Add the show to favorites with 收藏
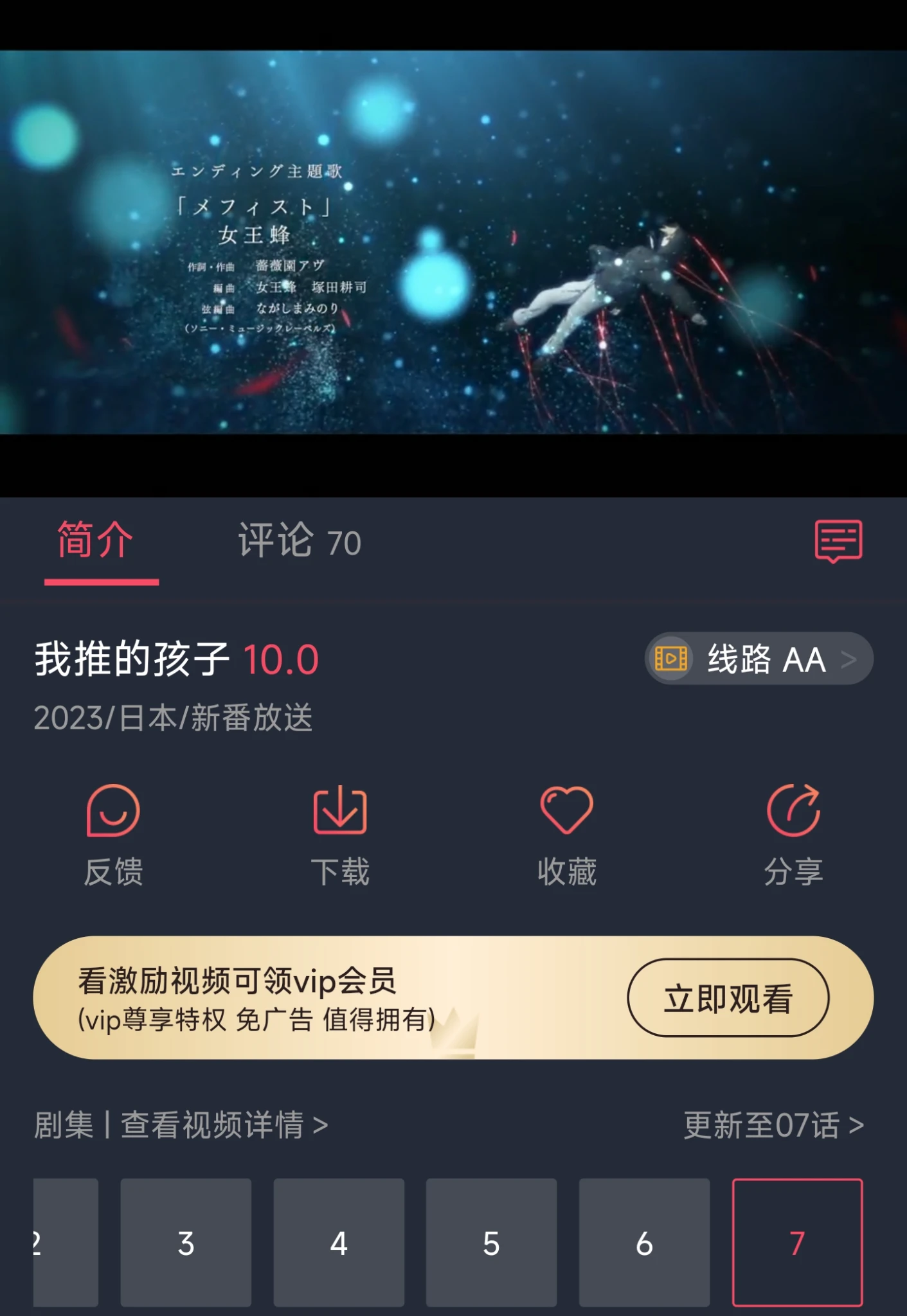This screenshot has height=1316, width=907. (567, 835)
